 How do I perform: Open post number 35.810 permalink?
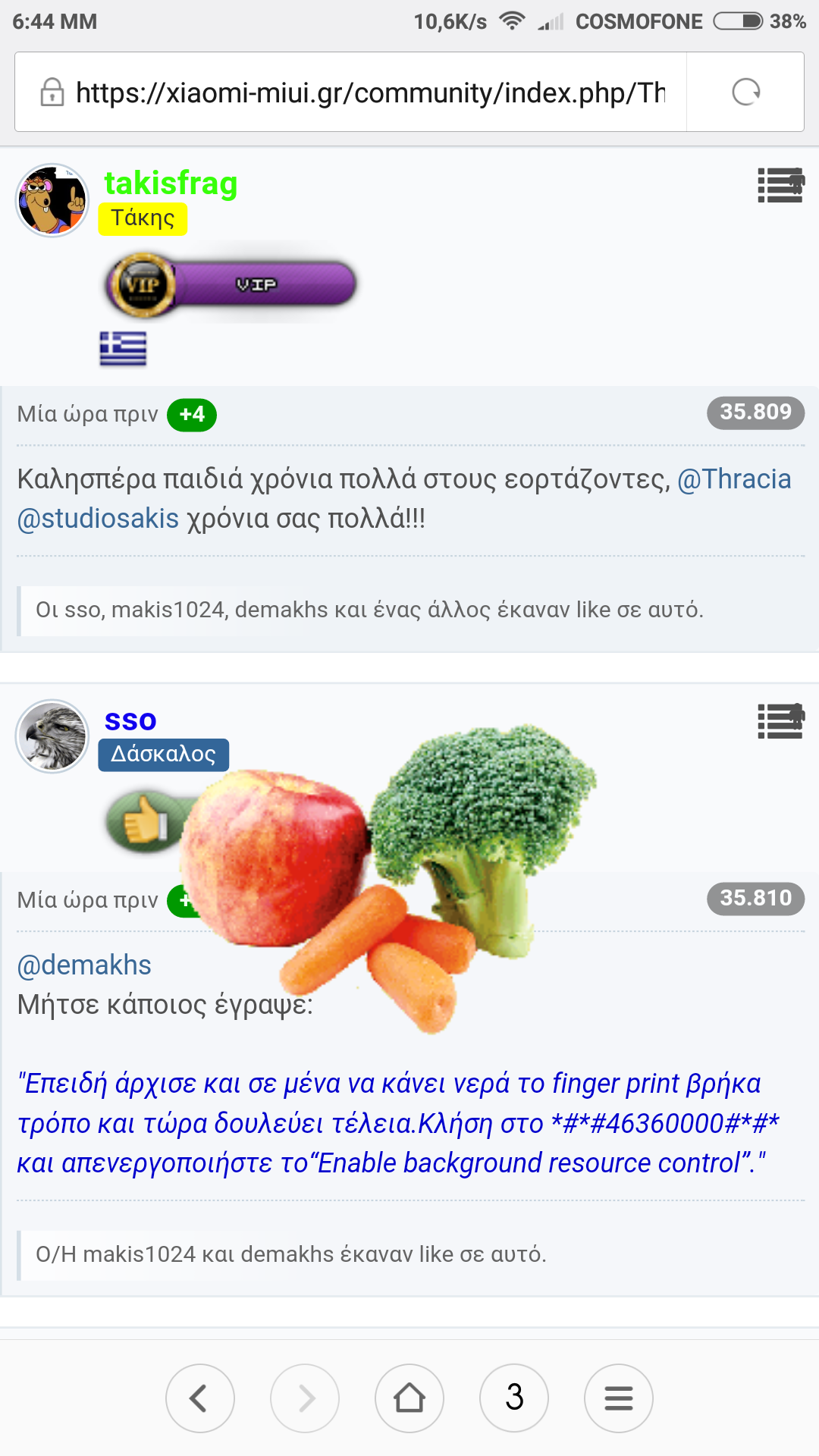[x=755, y=899]
